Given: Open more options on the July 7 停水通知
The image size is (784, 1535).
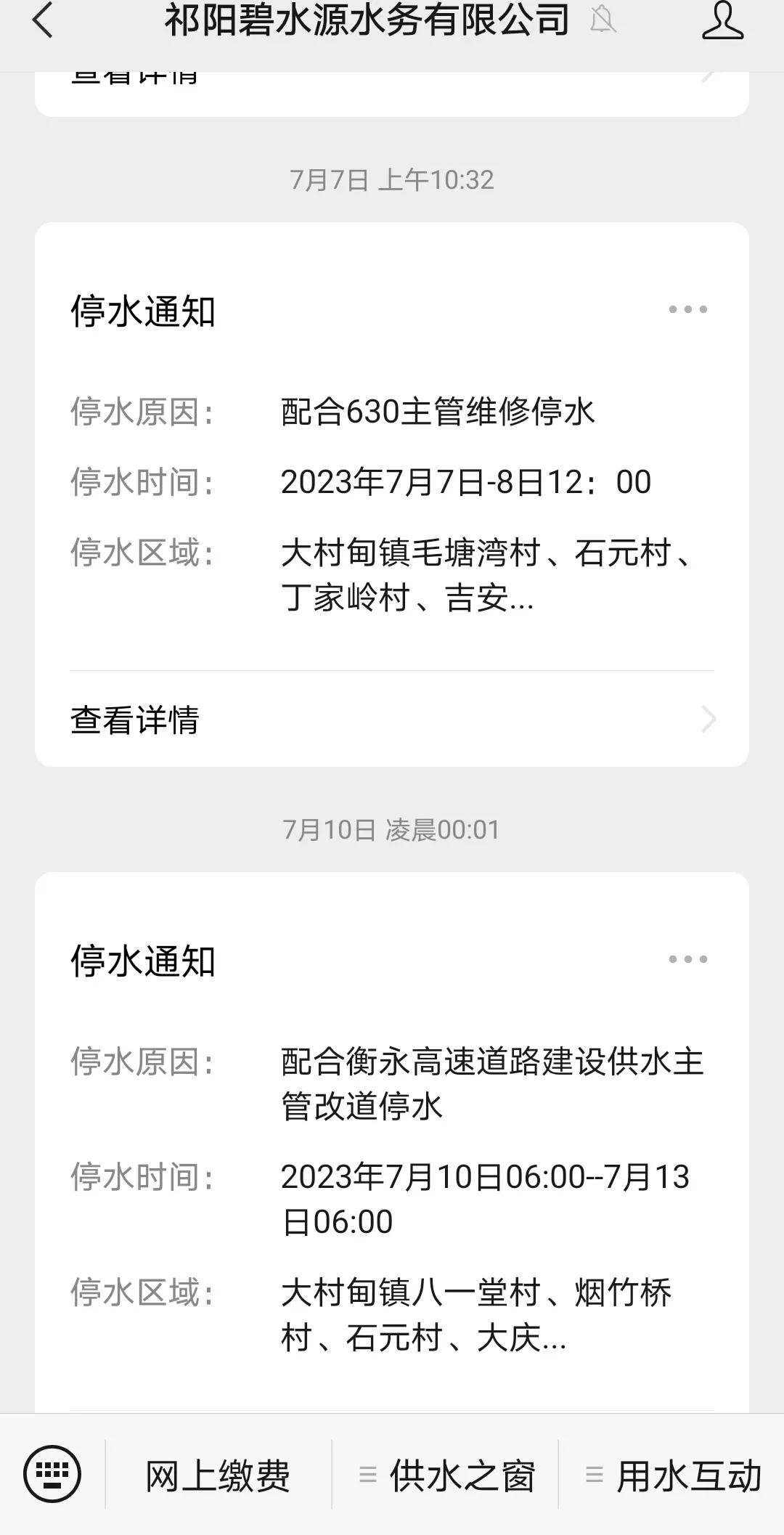Looking at the screenshot, I should (x=687, y=309).
